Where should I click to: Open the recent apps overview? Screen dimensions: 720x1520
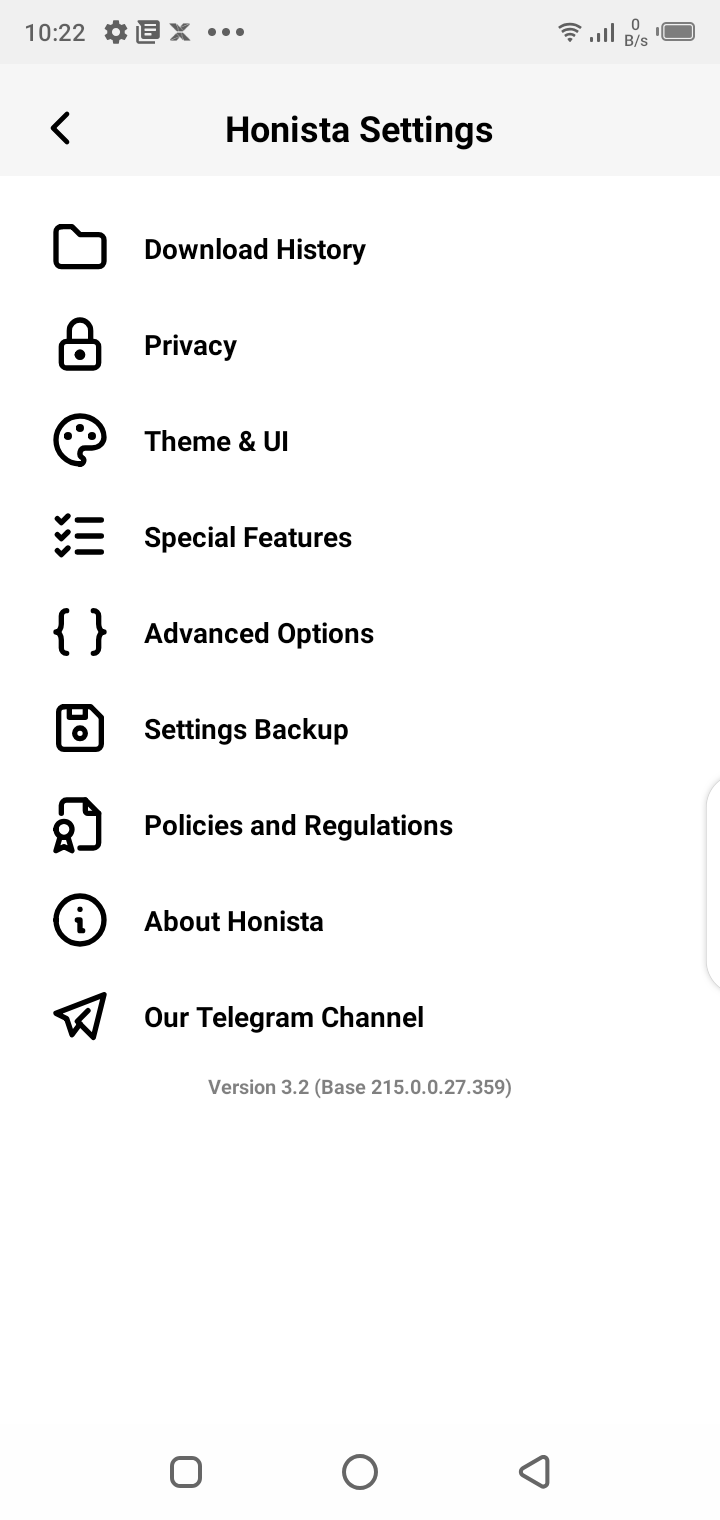pos(186,1472)
